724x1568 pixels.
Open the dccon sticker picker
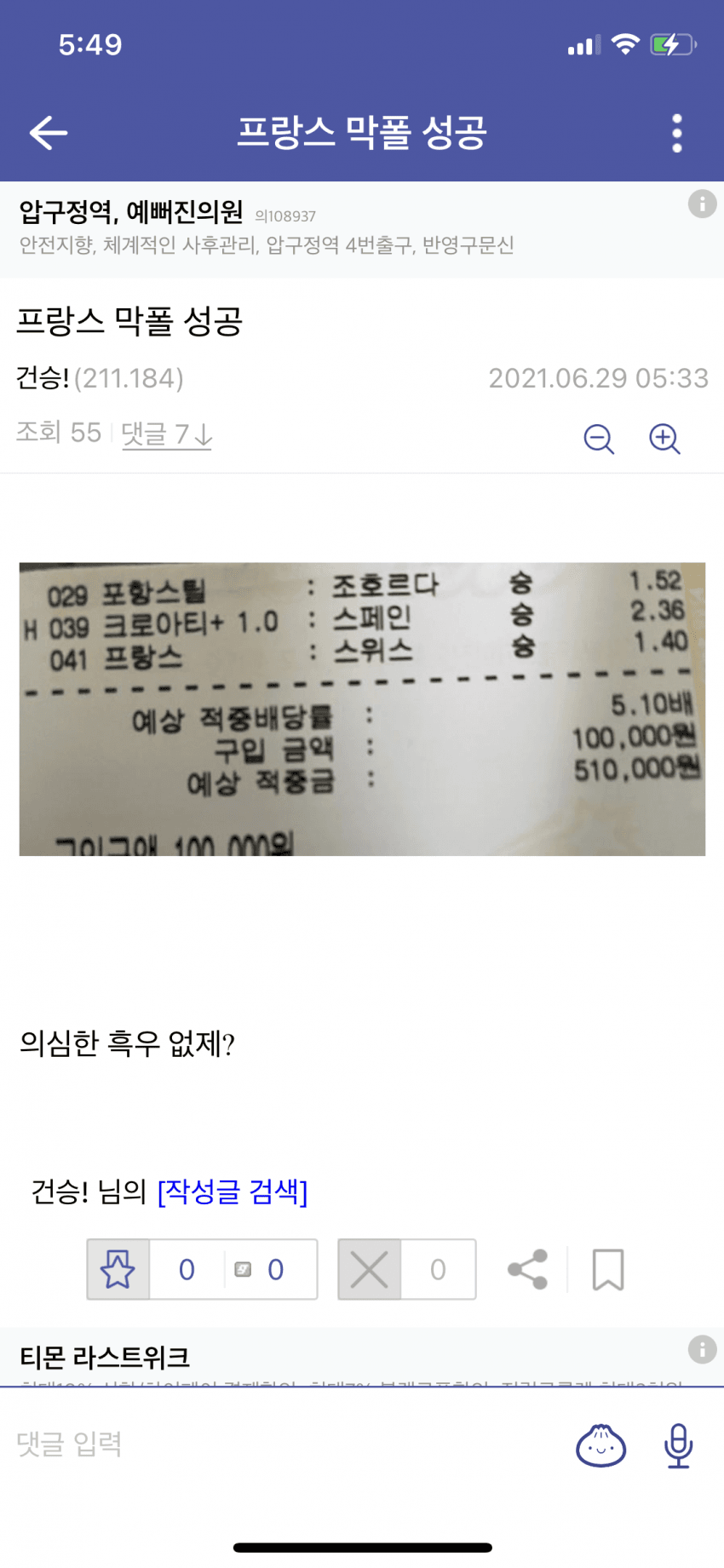coord(601,1445)
